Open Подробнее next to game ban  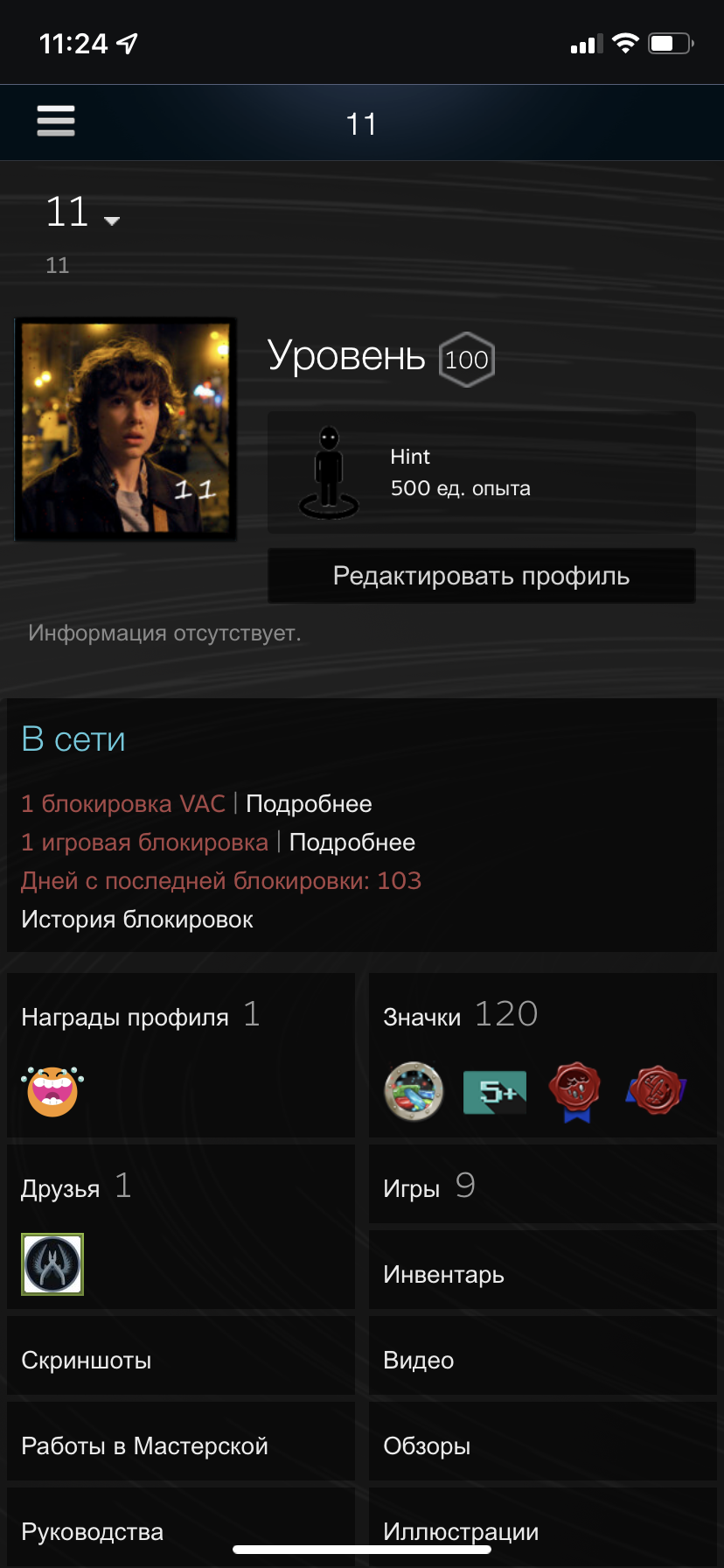coord(352,842)
